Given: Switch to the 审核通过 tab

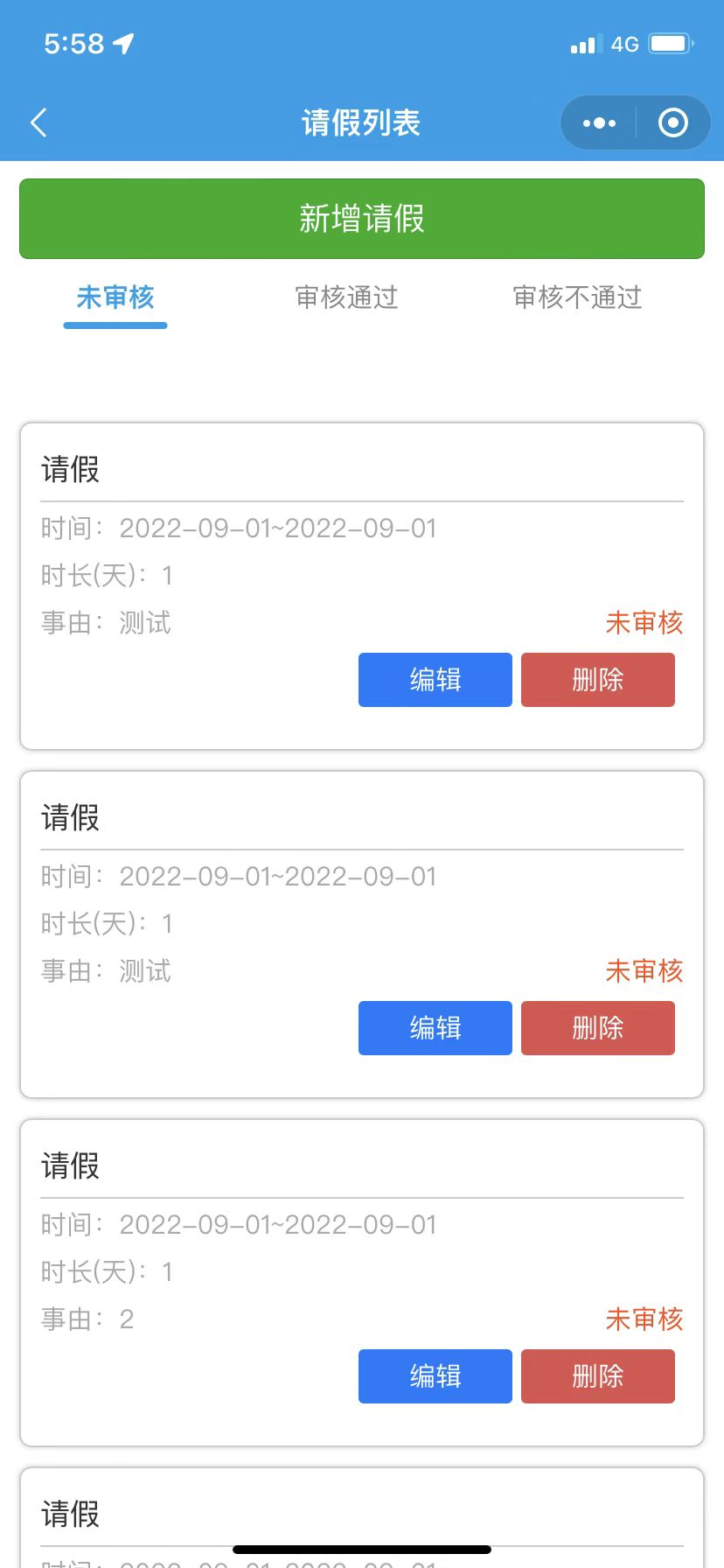Looking at the screenshot, I should 346,298.
